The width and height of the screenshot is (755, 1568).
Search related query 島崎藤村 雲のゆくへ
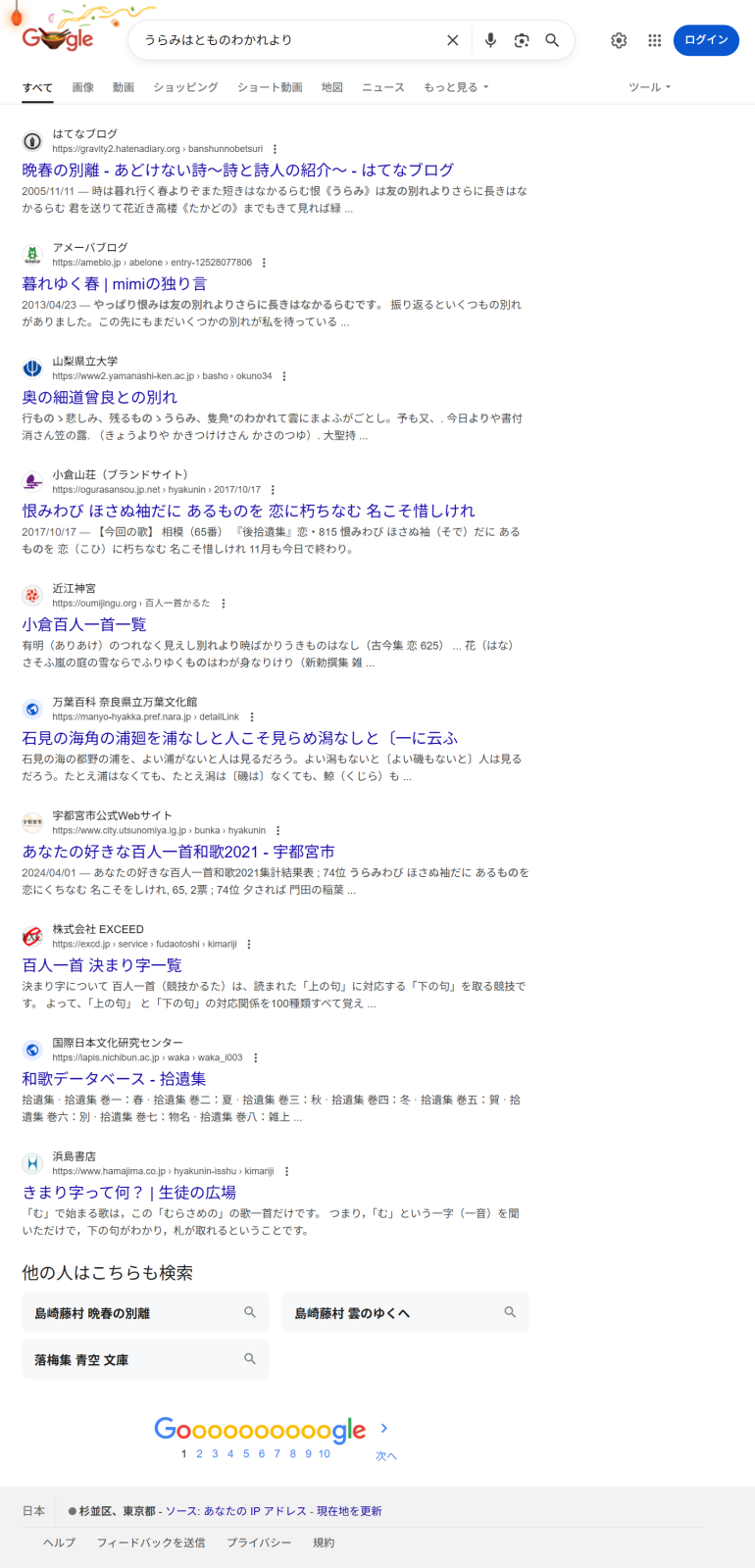coord(406,1313)
